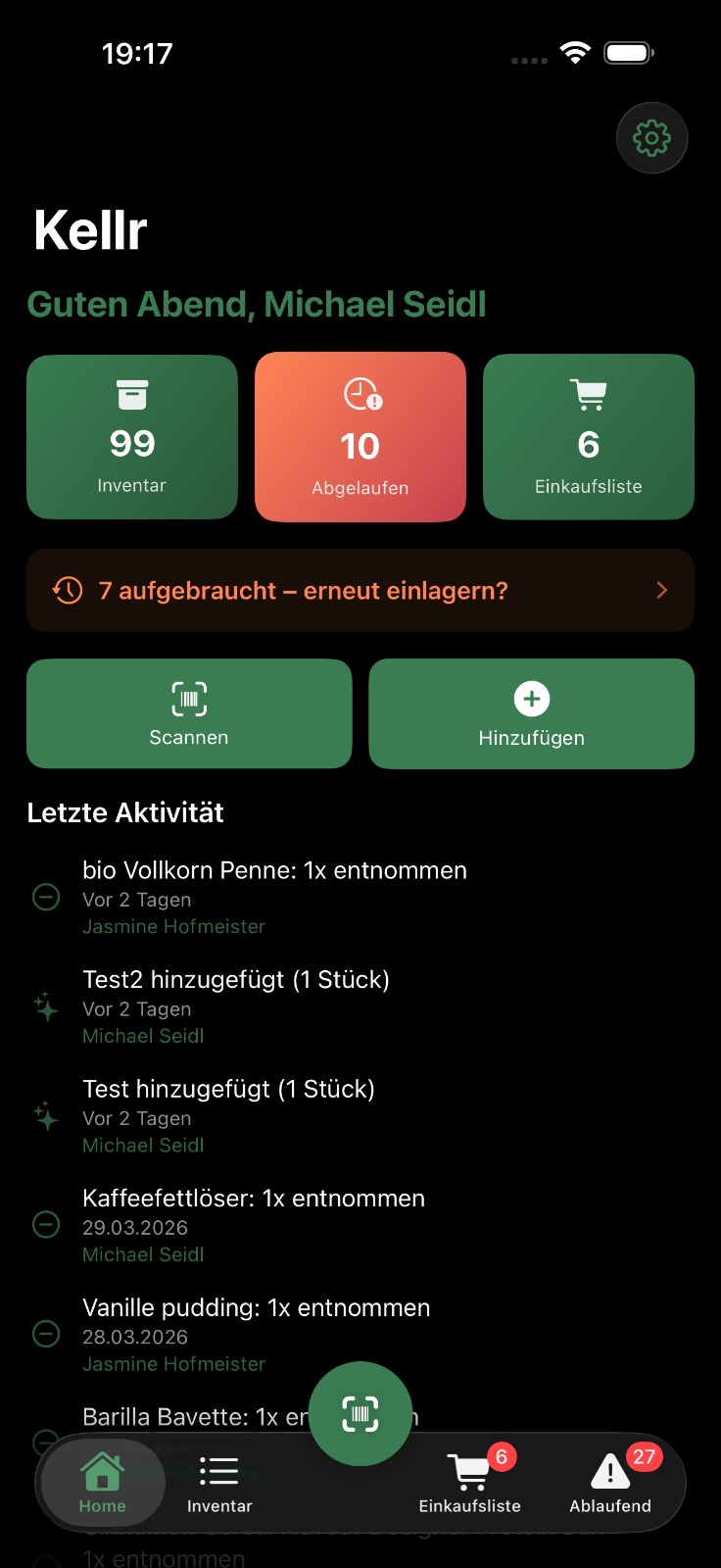Tap the Hinzufügen button
The height and width of the screenshot is (1568, 721).
coord(531,713)
